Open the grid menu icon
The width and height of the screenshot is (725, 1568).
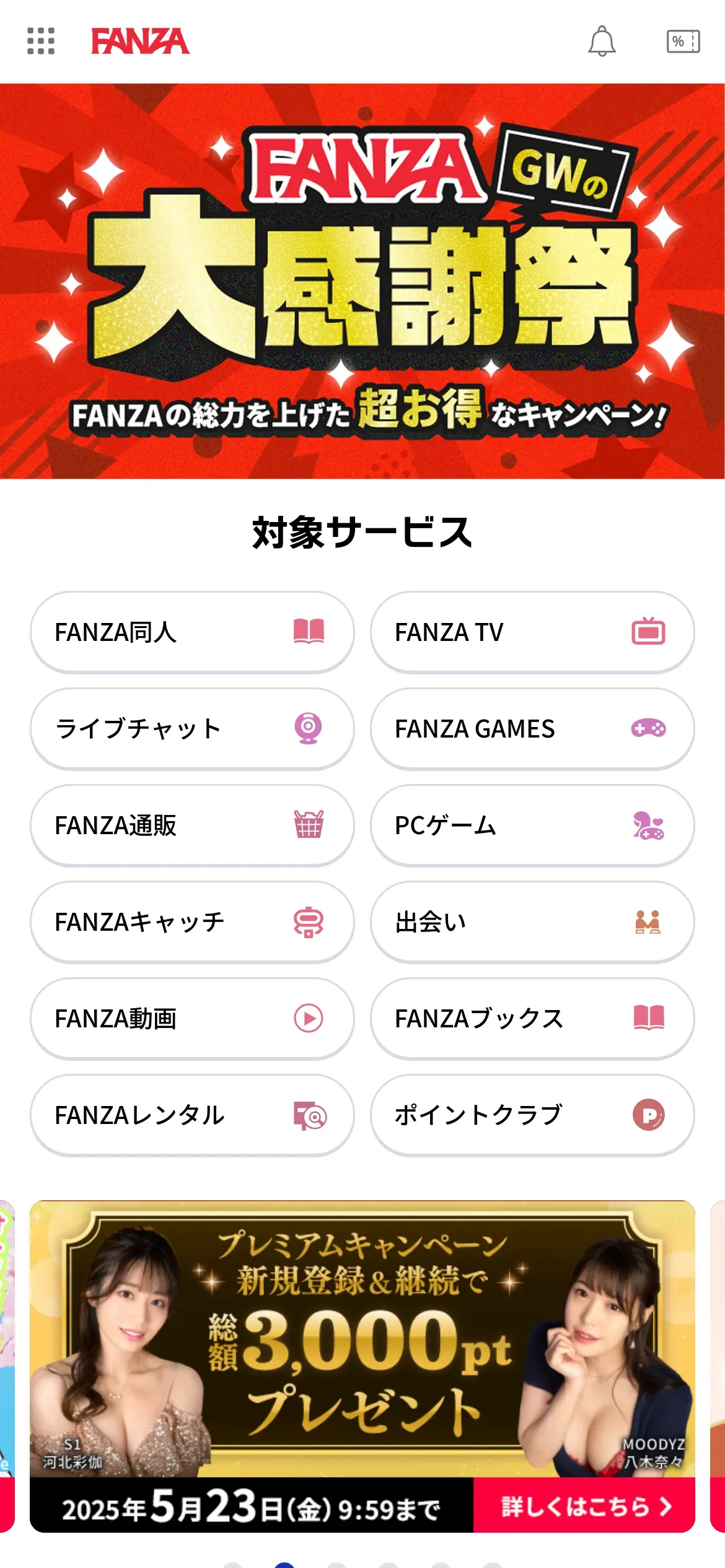pyautogui.click(x=41, y=41)
